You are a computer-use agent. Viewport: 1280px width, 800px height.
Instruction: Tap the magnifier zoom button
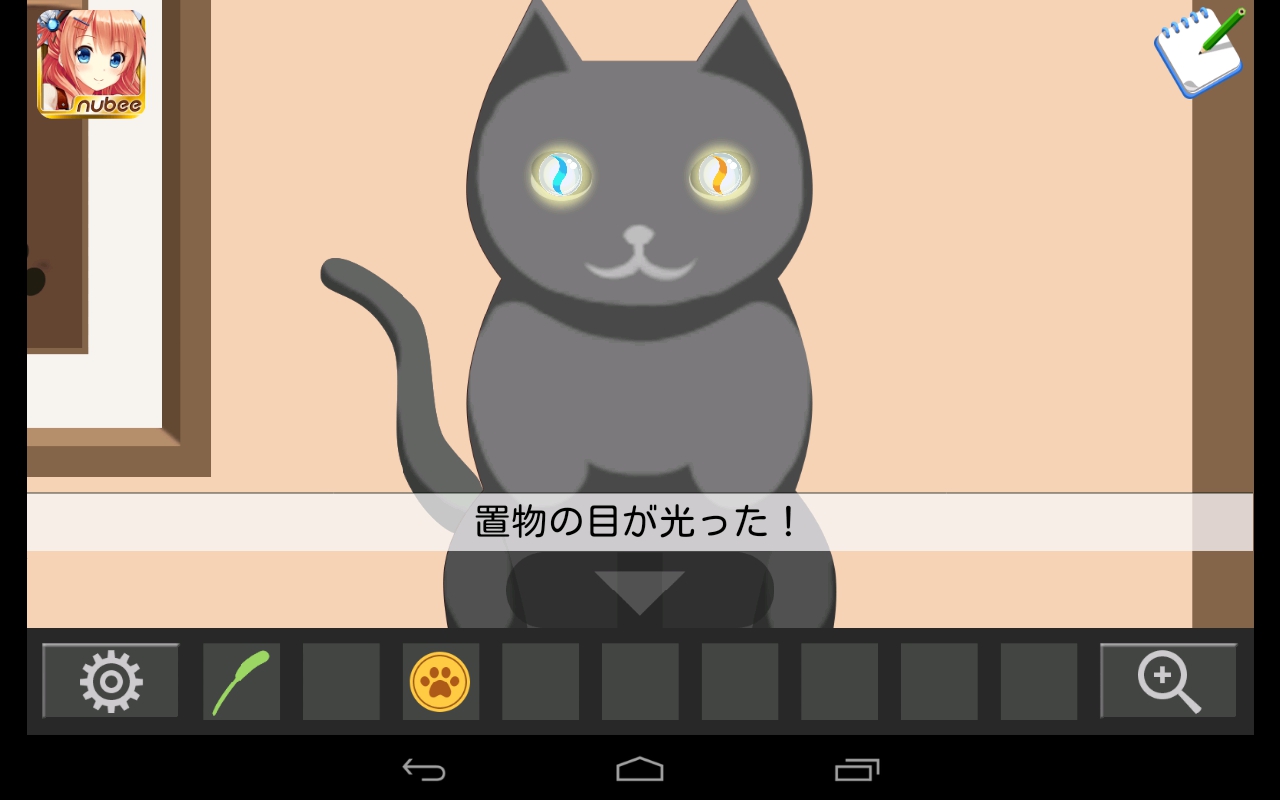pyautogui.click(x=1168, y=681)
